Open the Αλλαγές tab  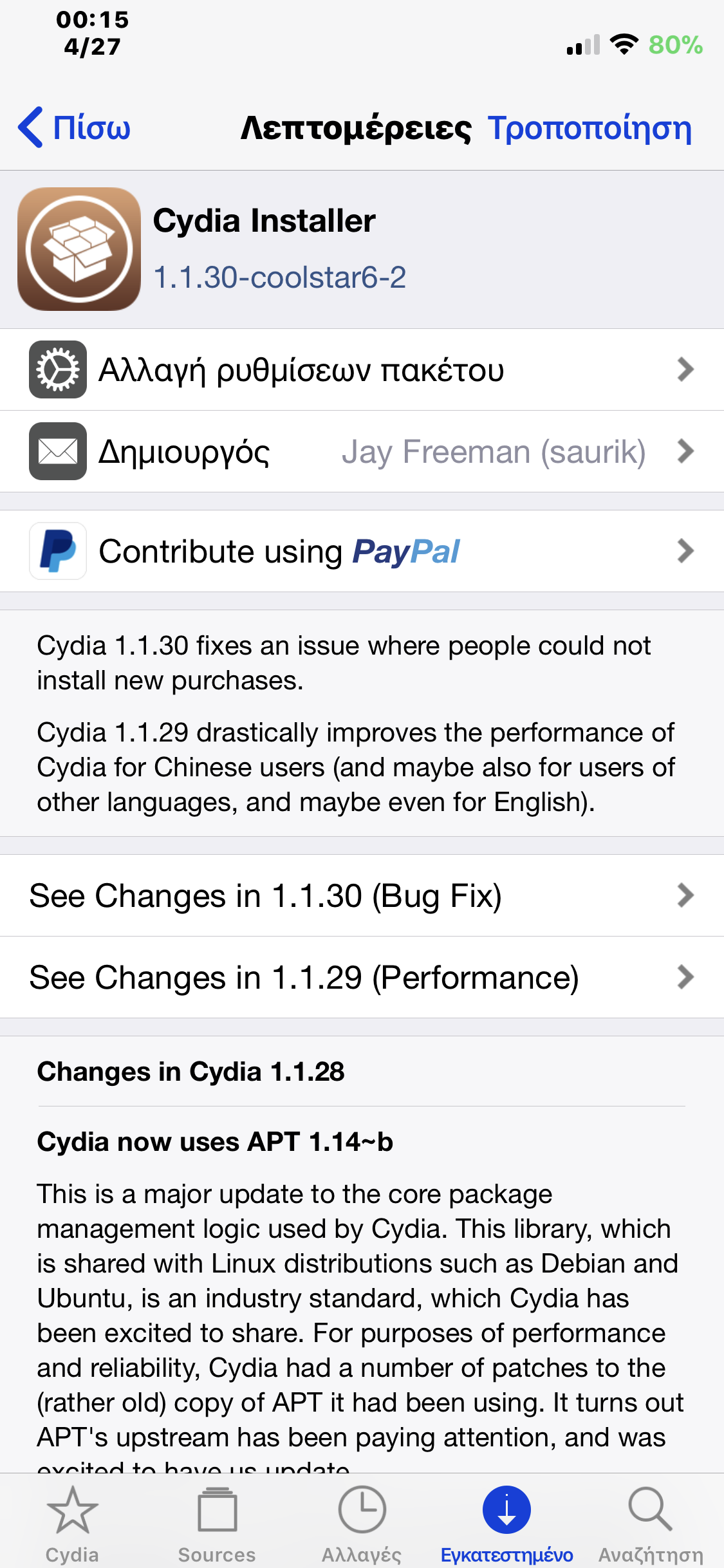(362, 1524)
